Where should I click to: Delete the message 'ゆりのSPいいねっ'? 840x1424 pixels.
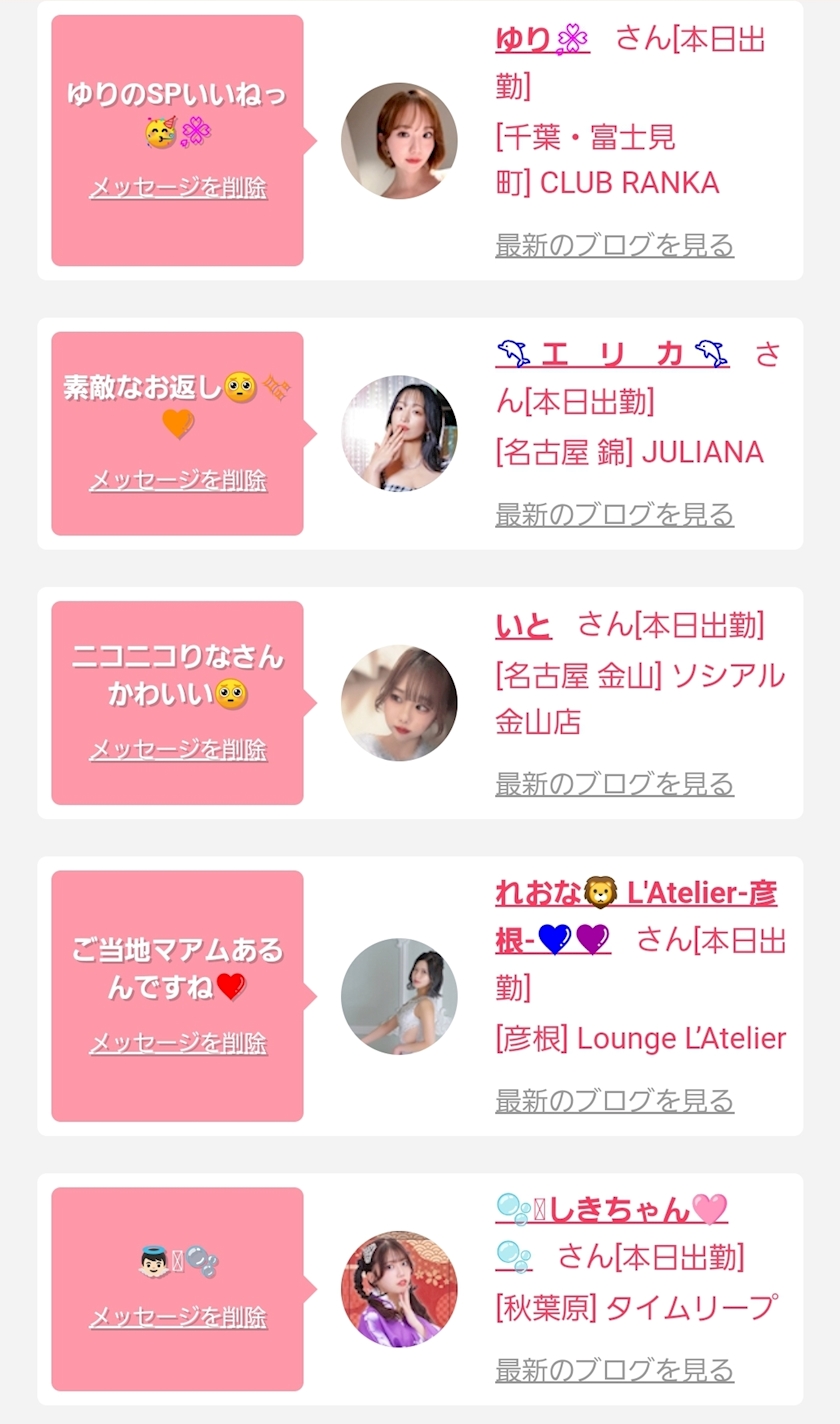tap(178, 188)
